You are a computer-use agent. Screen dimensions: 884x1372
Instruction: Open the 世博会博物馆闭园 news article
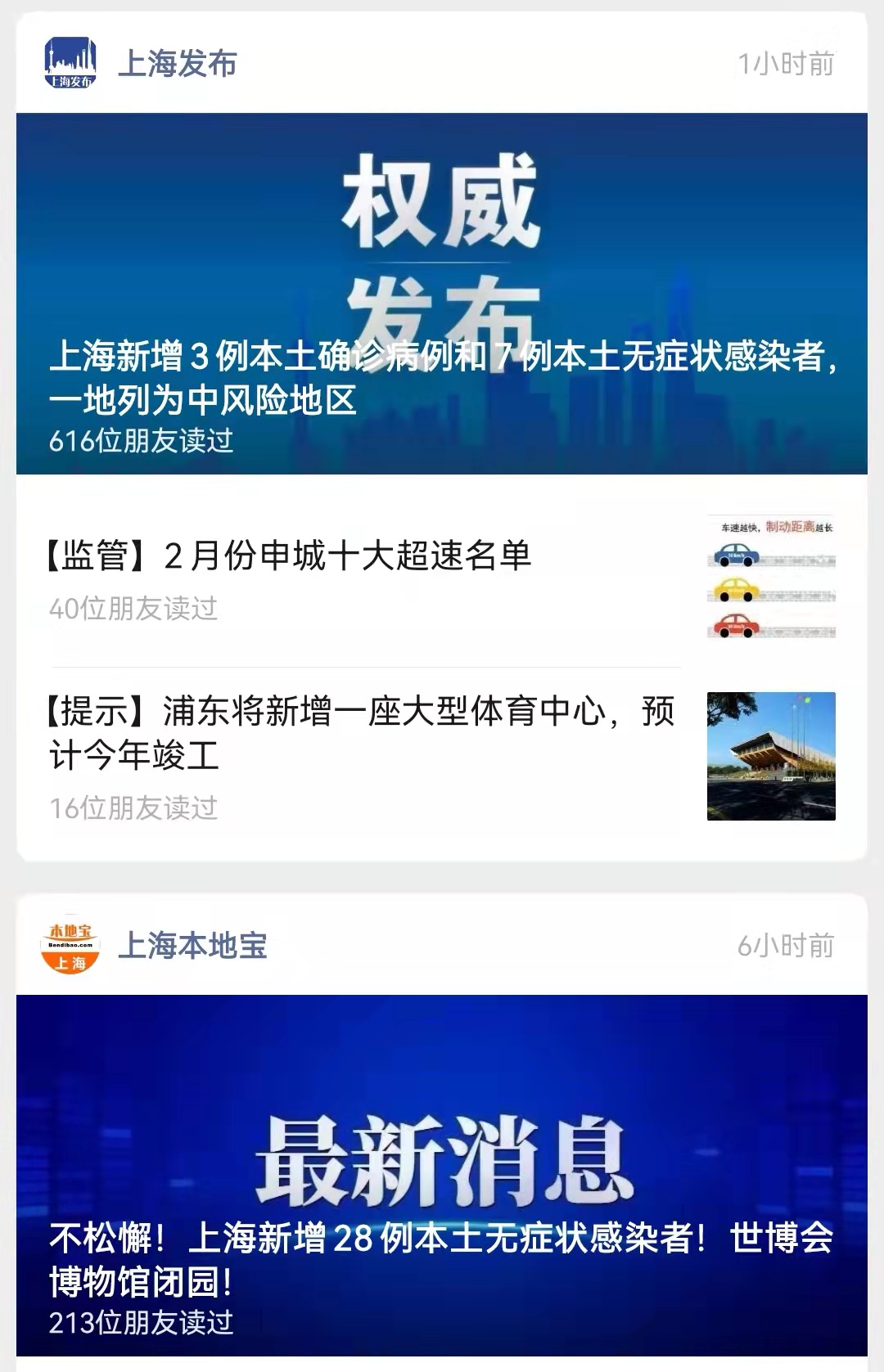click(x=442, y=1260)
